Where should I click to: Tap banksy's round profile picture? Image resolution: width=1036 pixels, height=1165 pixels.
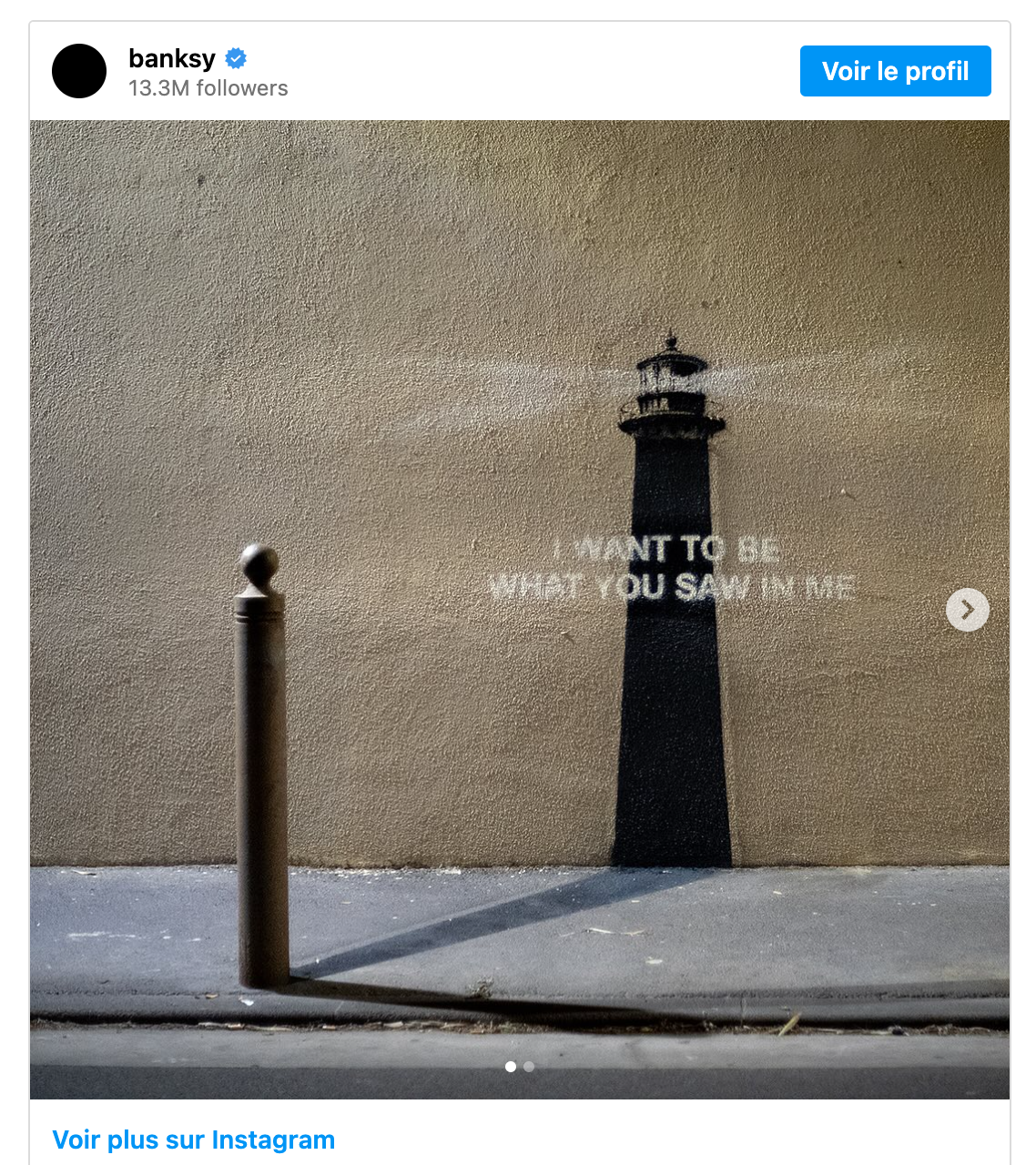point(79,71)
